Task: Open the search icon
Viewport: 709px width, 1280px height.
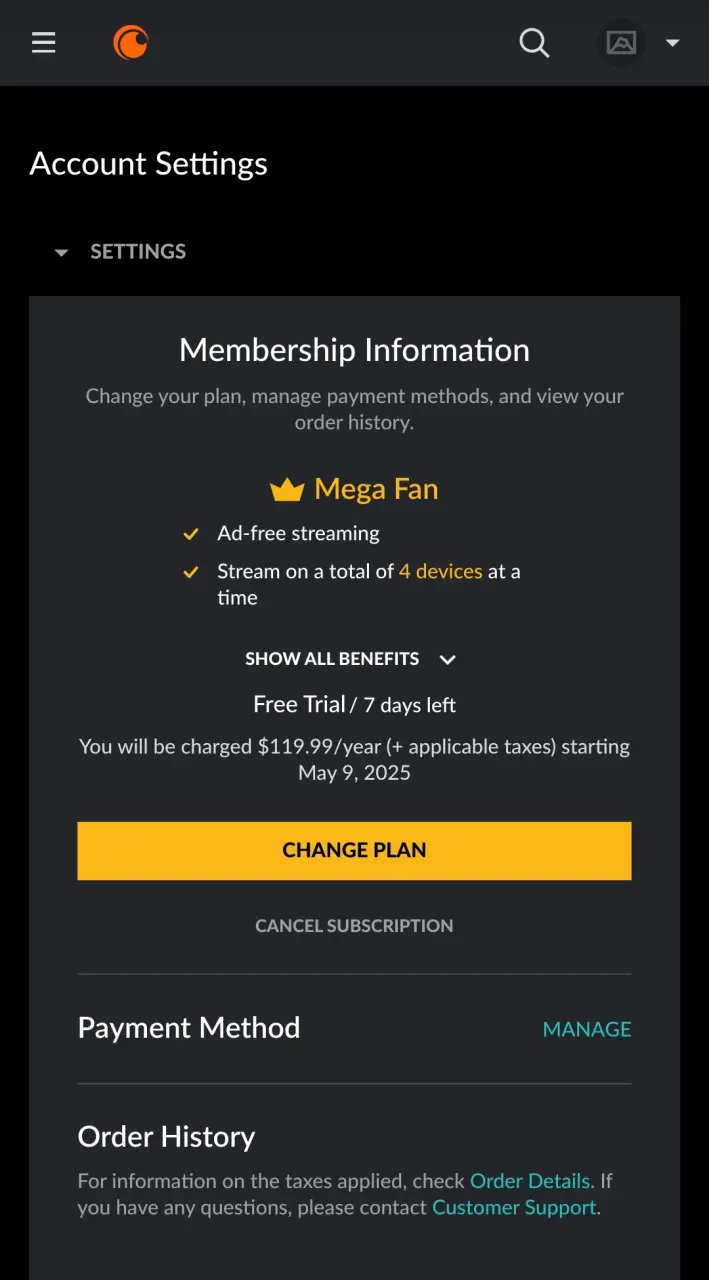Action: [x=534, y=43]
